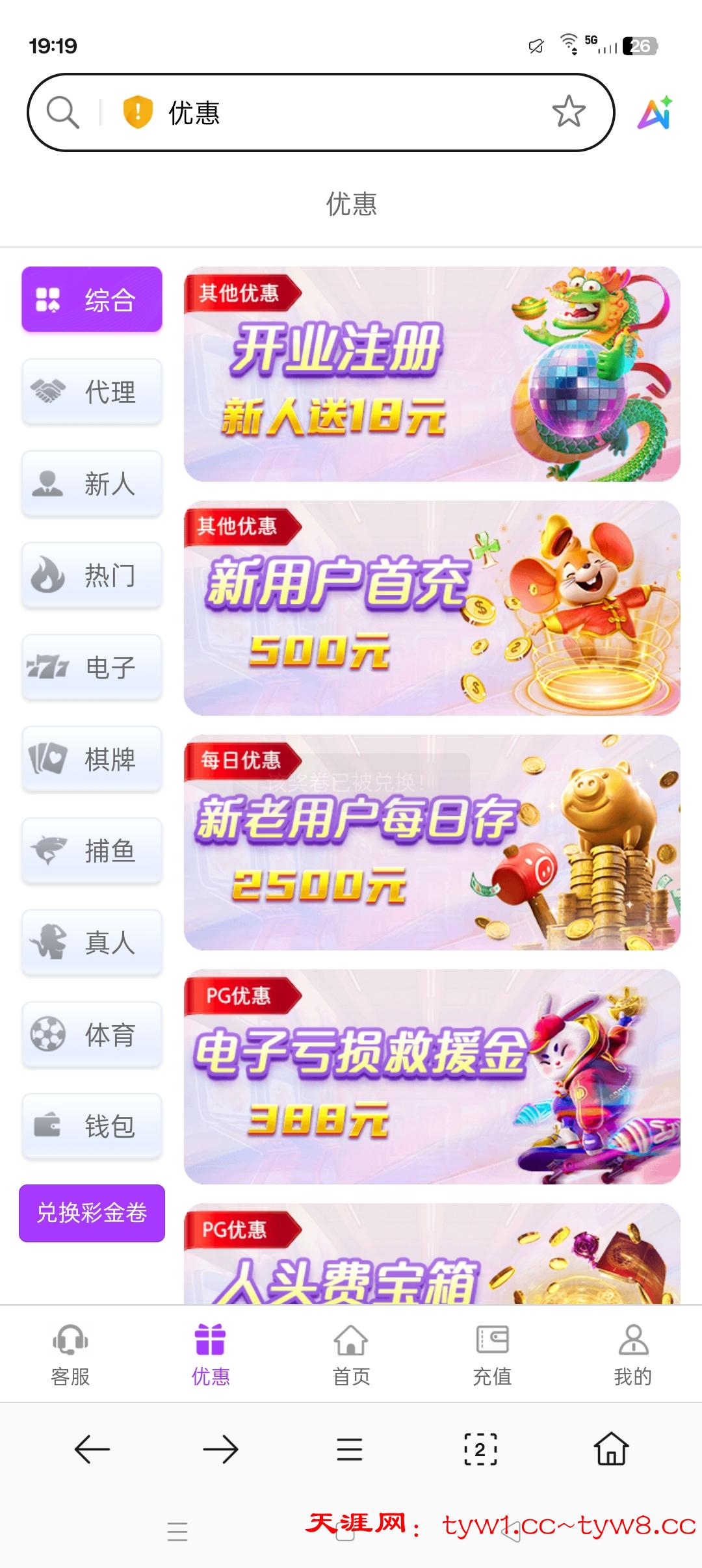Viewport: 702px width, 1568px height.
Task: Open the 真人 category
Action: click(92, 942)
